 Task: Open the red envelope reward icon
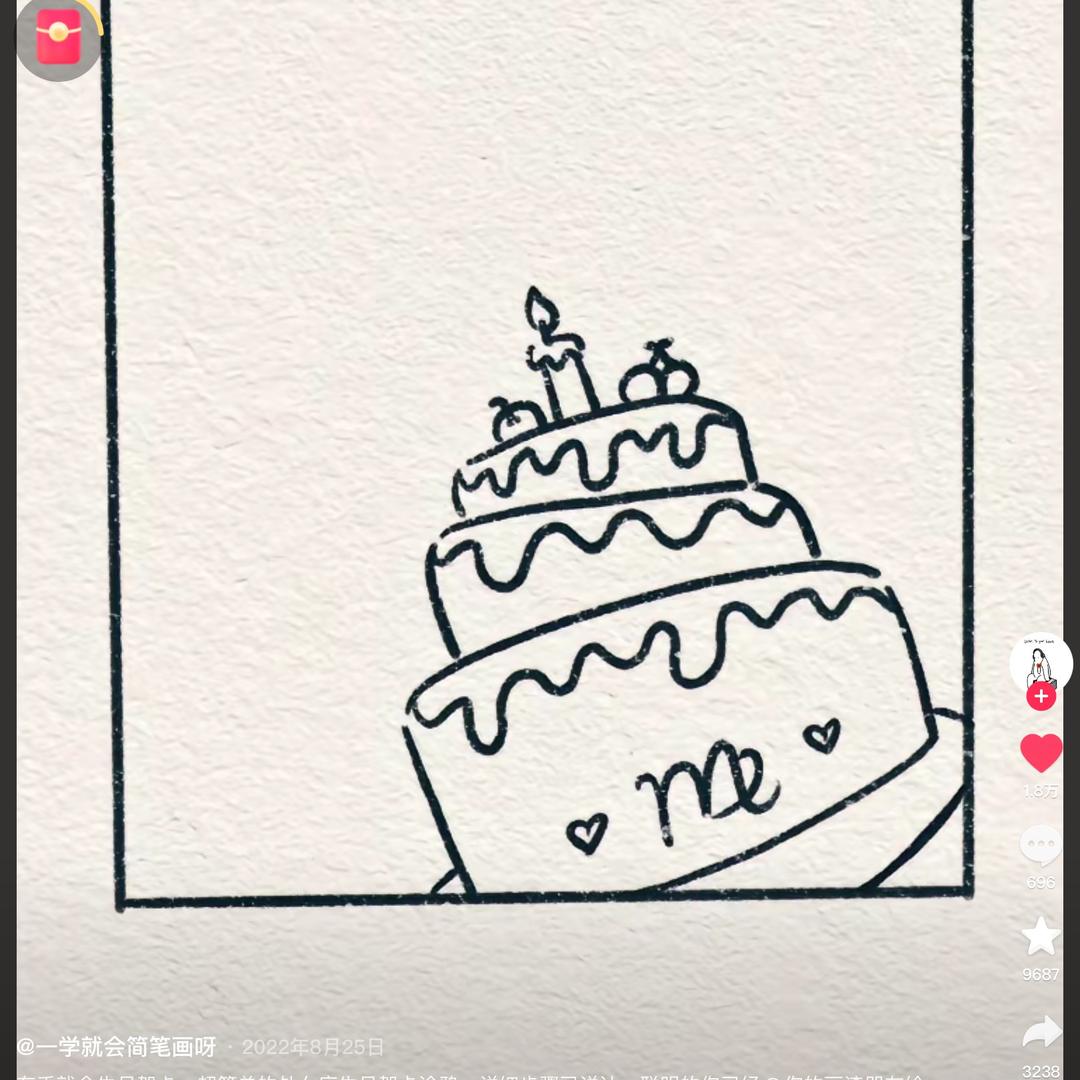pyautogui.click(x=58, y=37)
